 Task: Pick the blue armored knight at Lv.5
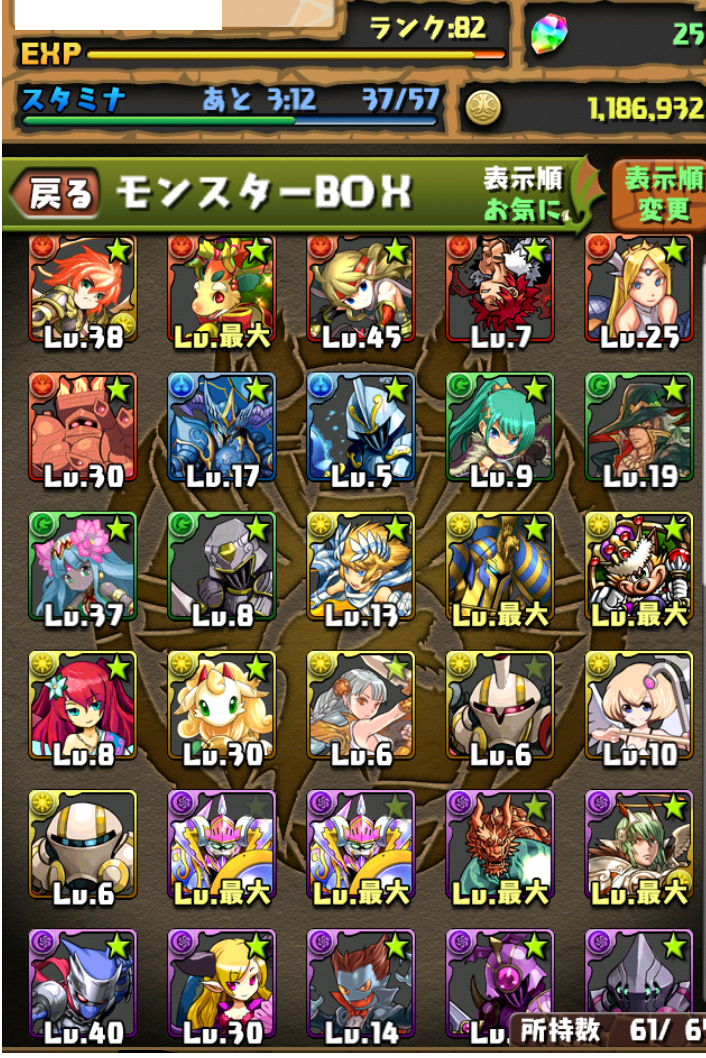[x=360, y=428]
